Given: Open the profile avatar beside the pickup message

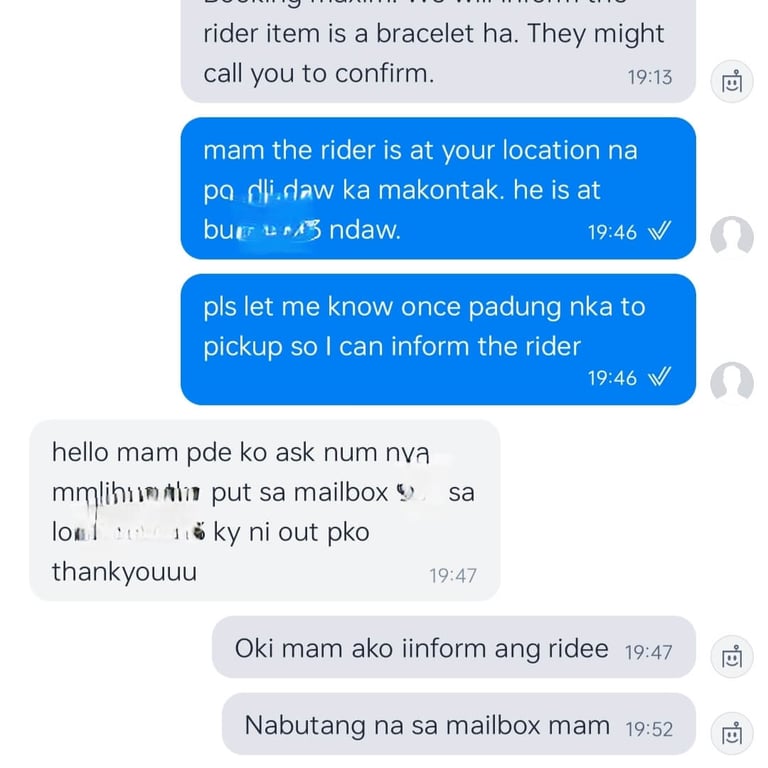Looking at the screenshot, I should point(731,382).
